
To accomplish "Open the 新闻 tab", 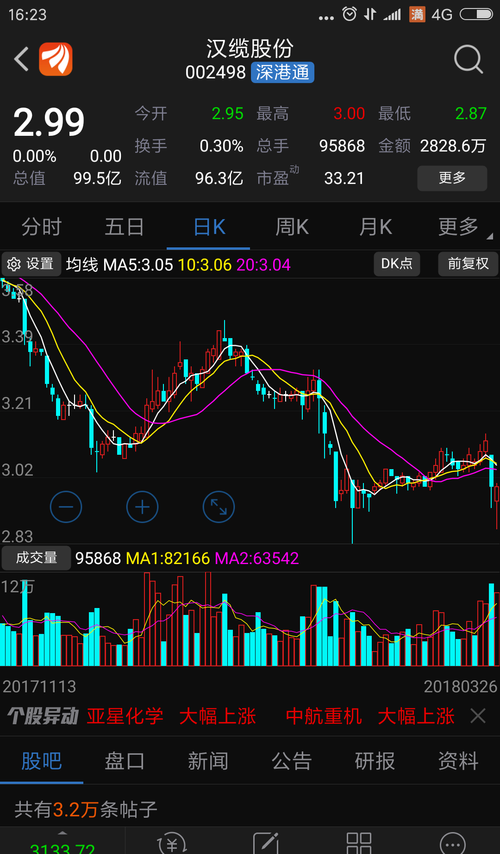I will coord(208,761).
